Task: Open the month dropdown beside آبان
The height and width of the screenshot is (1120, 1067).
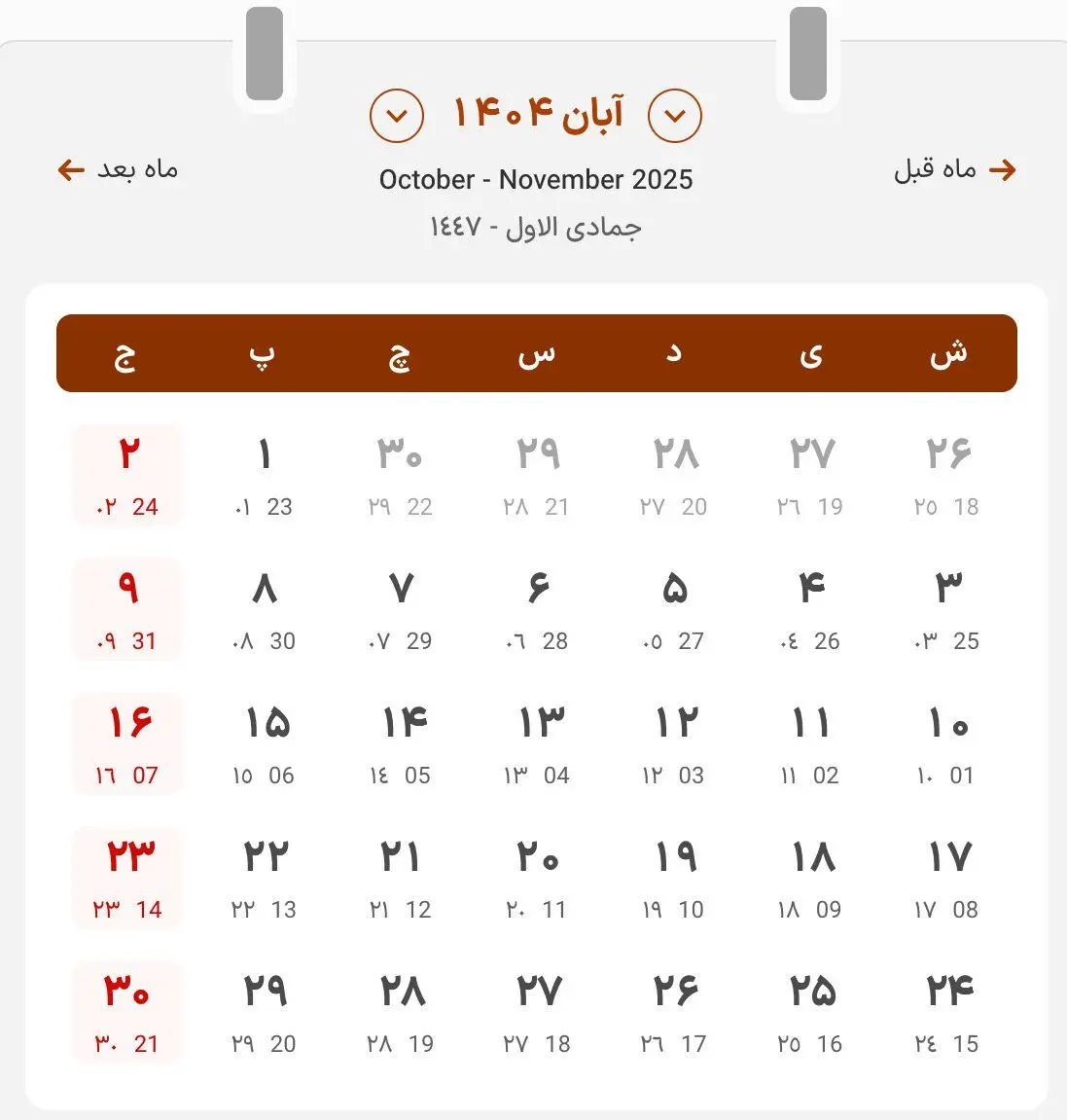Action: [x=674, y=116]
